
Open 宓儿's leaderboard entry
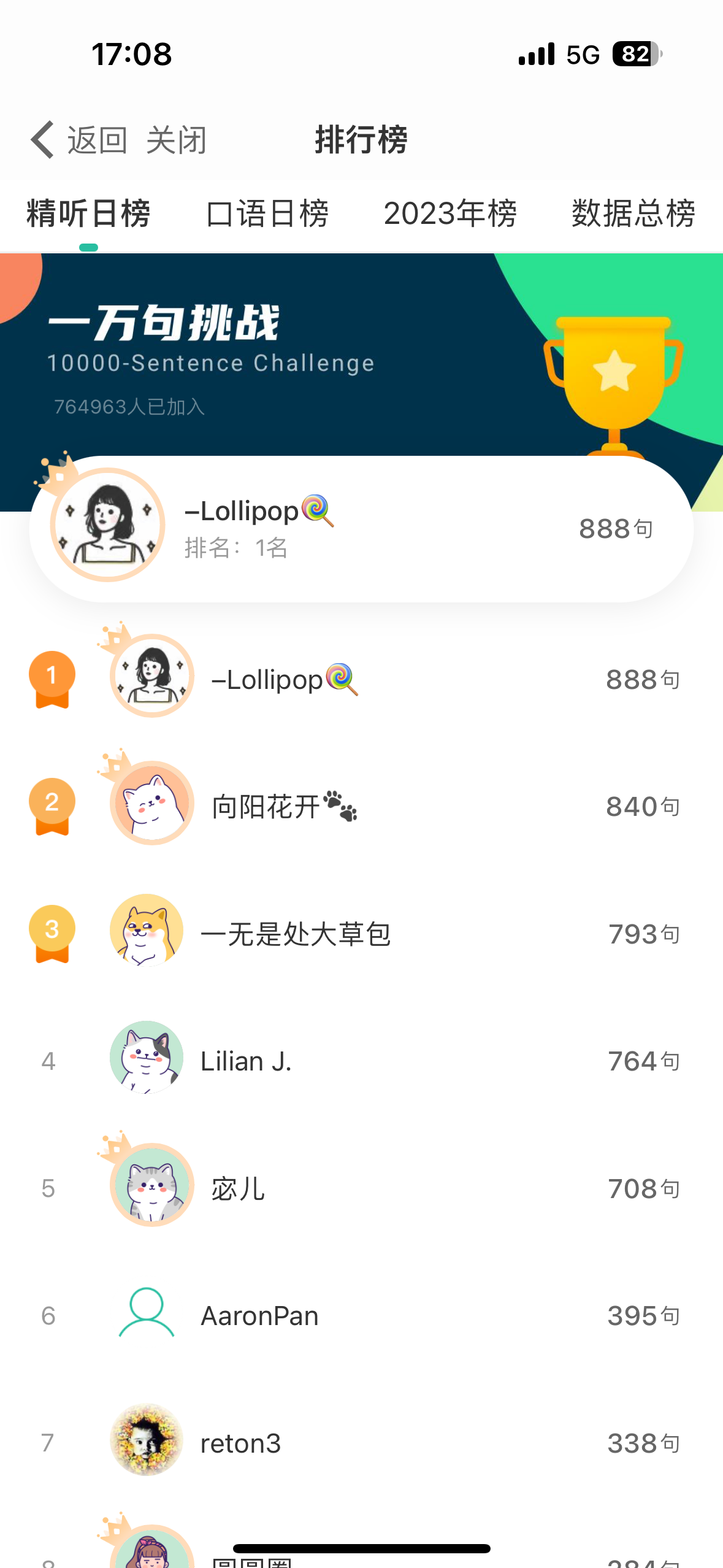[x=361, y=1188]
